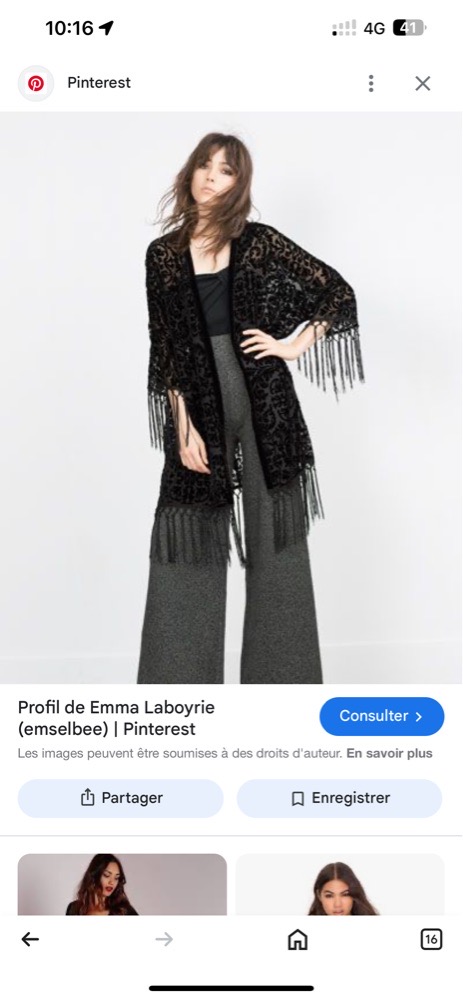This screenshot has width=463, height=1000.
Task: Open the black fringed kimono image
Action: point(232,397)
